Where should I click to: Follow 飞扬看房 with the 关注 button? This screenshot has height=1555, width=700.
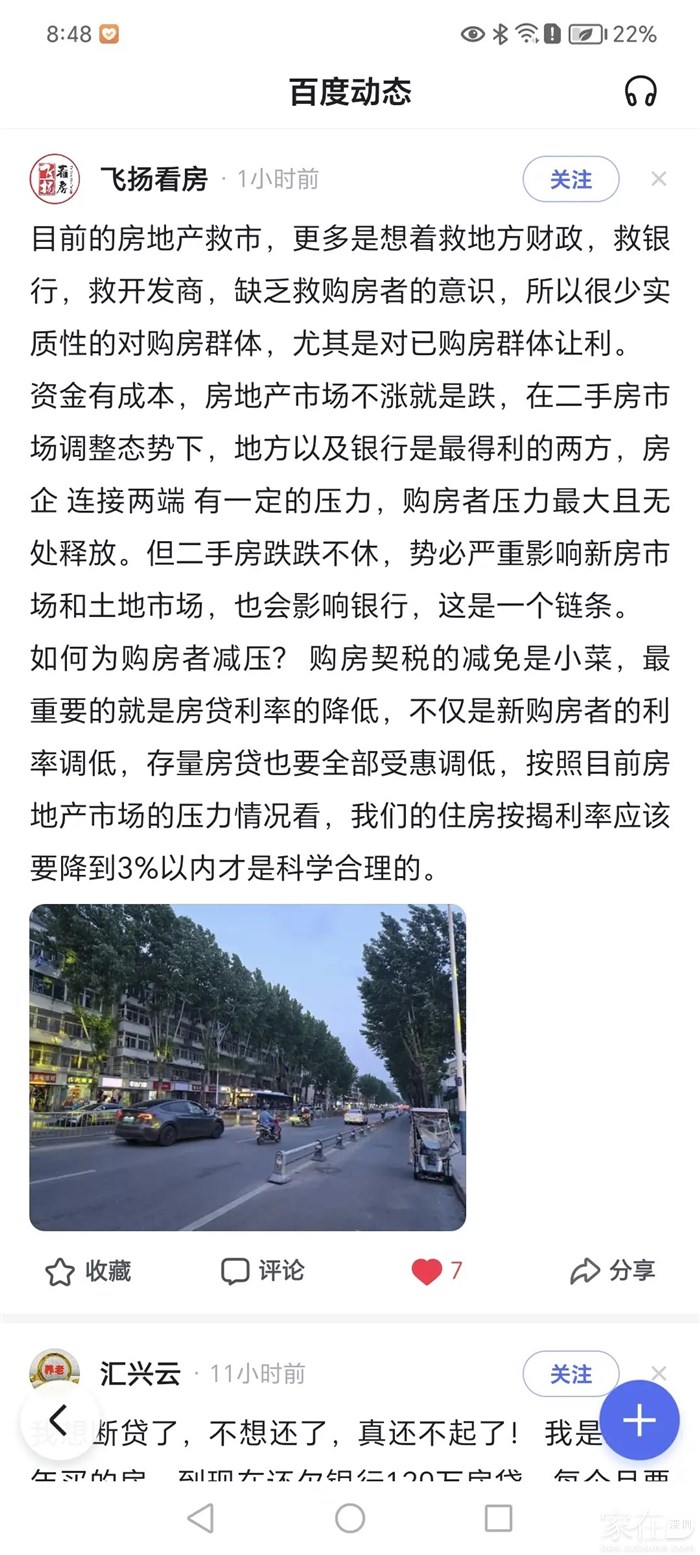571,180
